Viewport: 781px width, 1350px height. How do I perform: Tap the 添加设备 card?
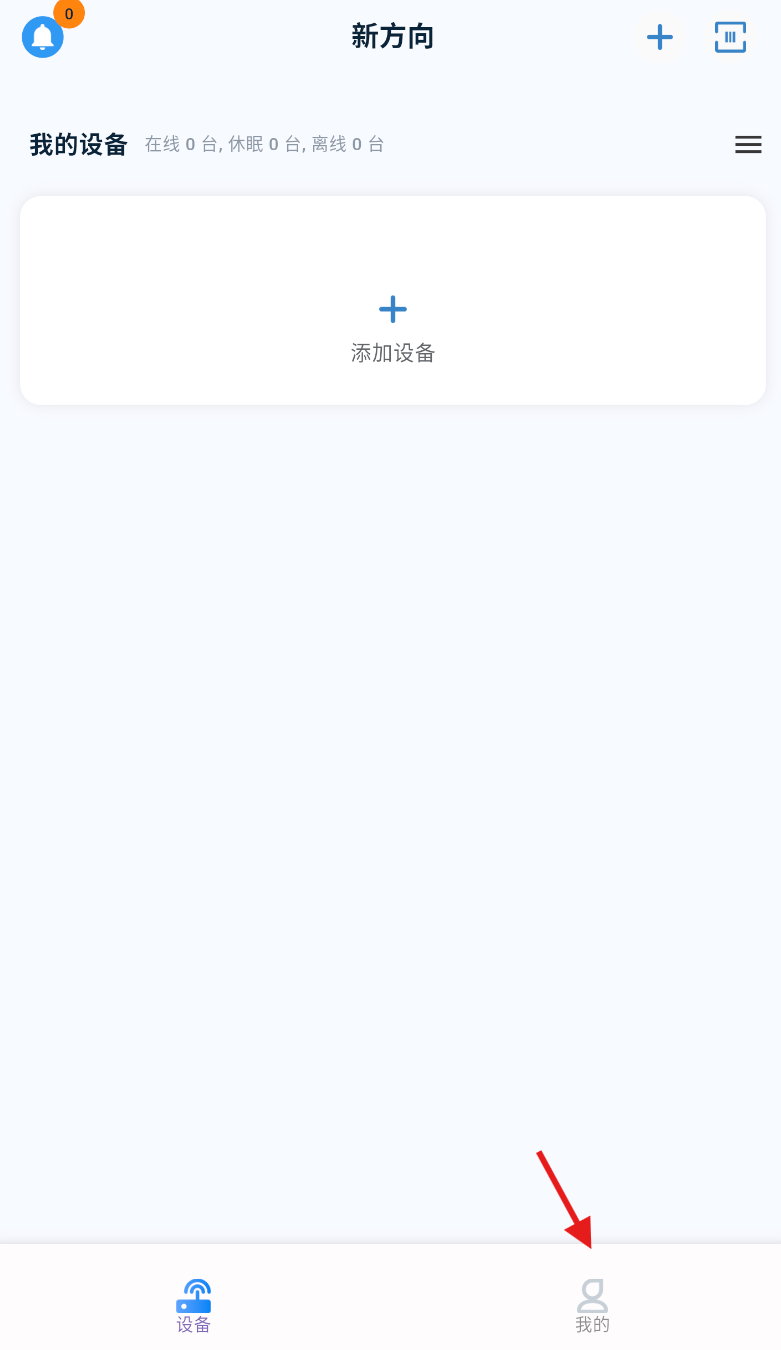[393, 300]
